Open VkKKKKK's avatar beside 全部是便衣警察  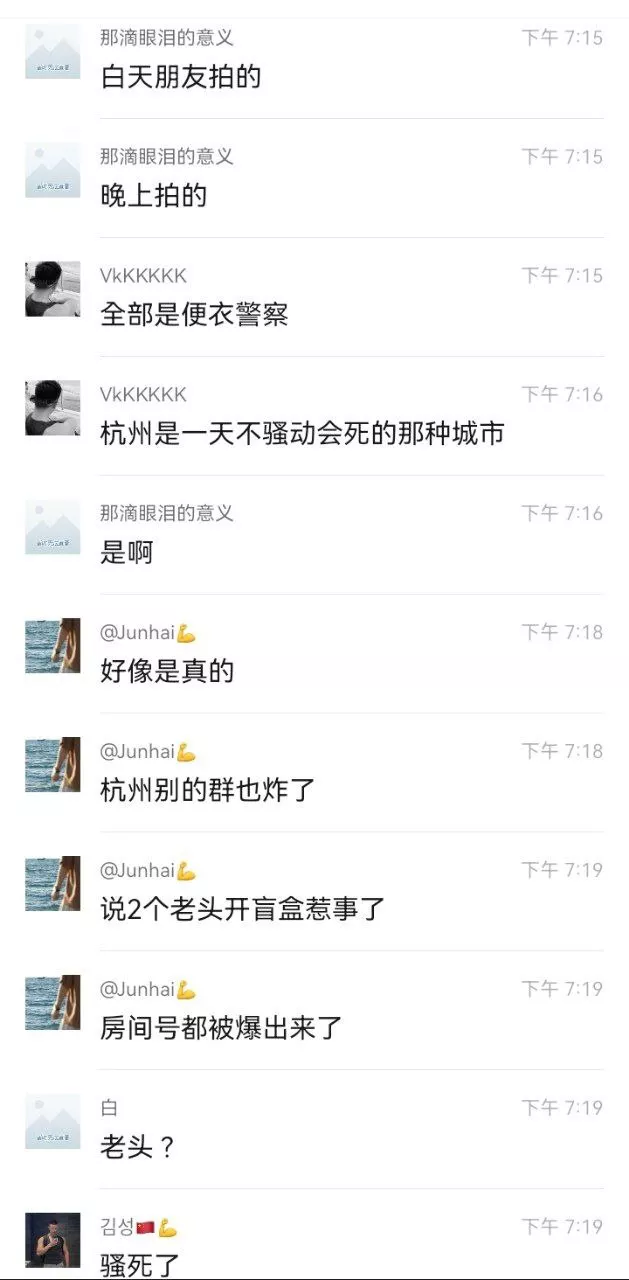click(x=52, y=290)
